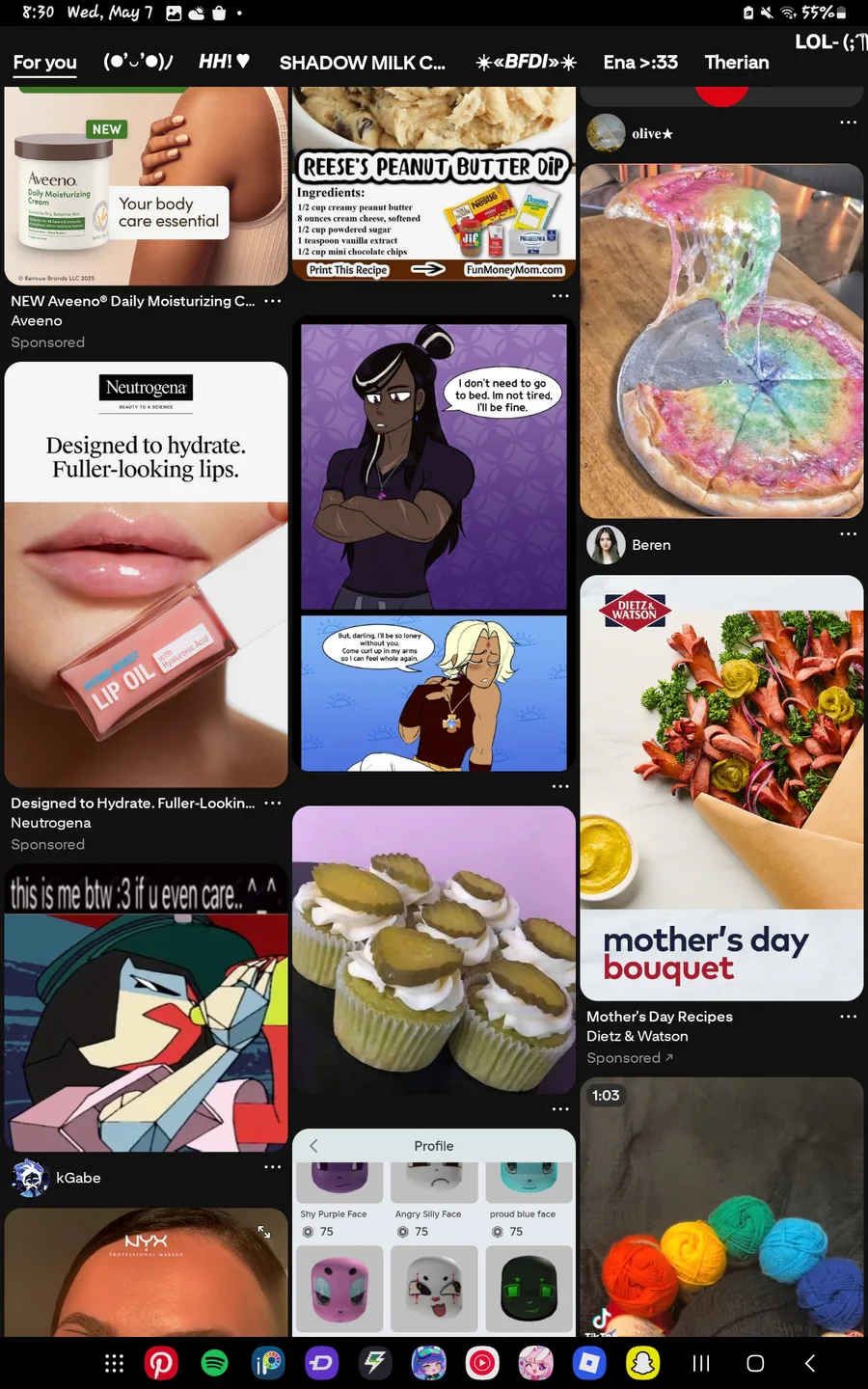Open the Mother's Day bouquet ad pin
Screen dimensions: 868x1389
coord(721,786)
